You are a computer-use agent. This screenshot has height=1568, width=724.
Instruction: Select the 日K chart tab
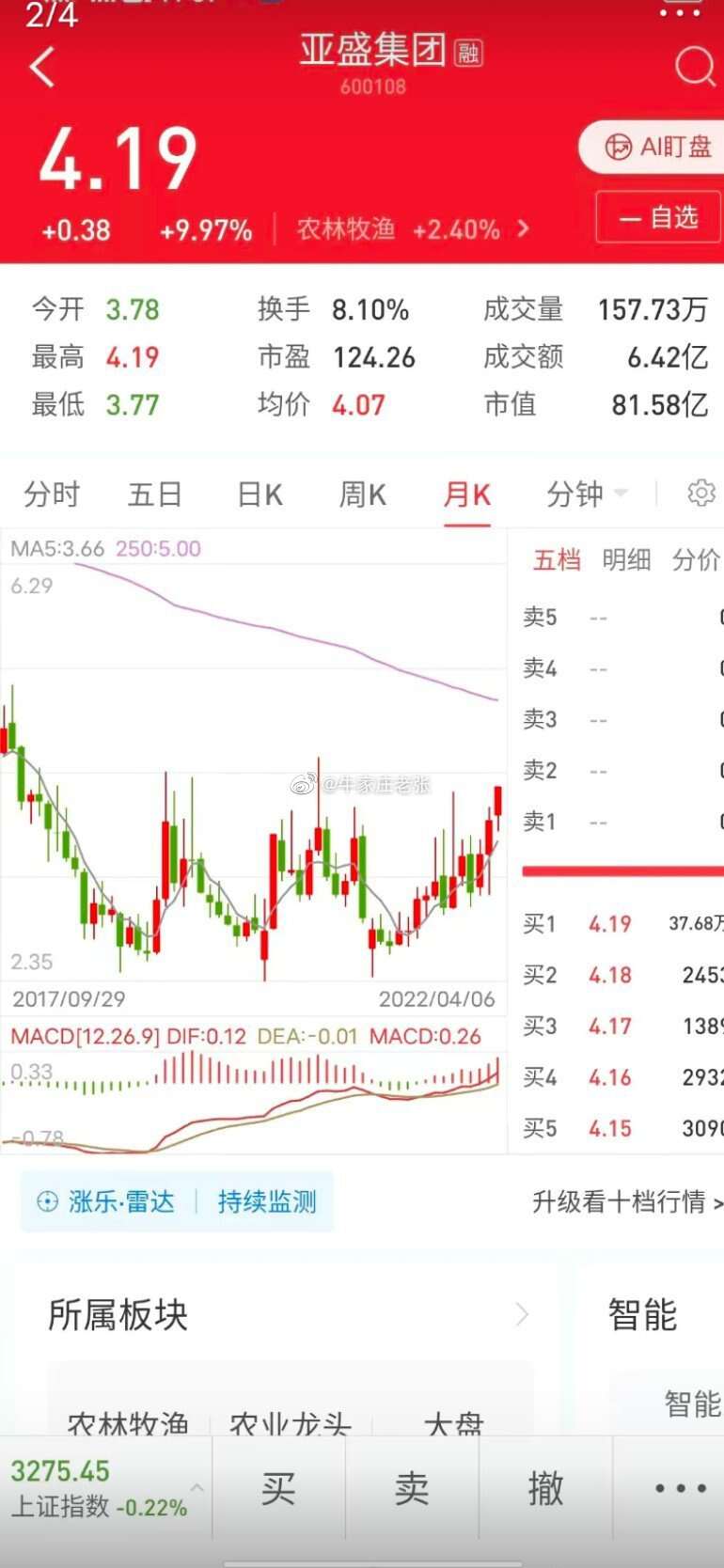point(260,494)
